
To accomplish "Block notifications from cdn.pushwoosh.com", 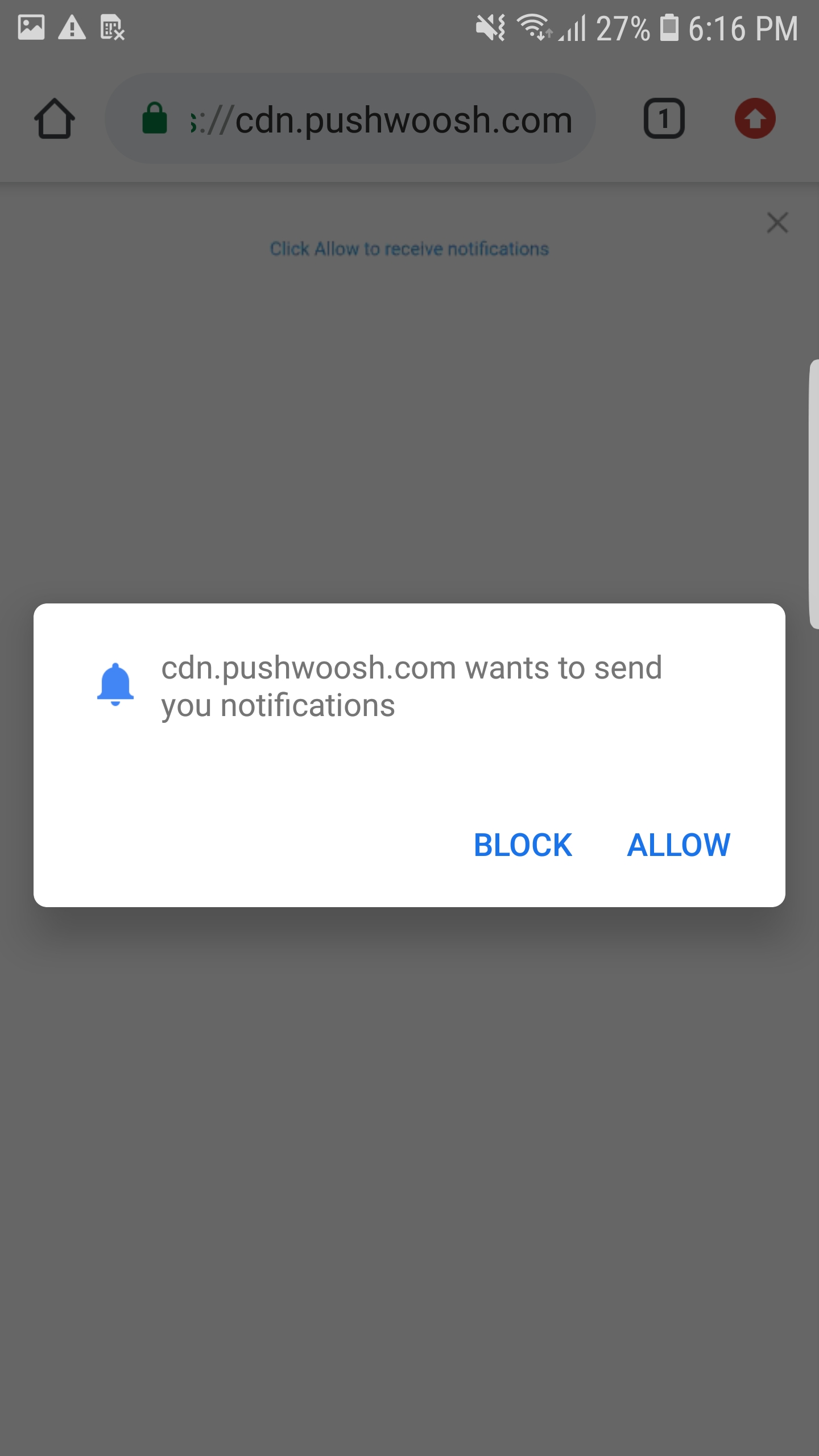I will click(523, 845).
